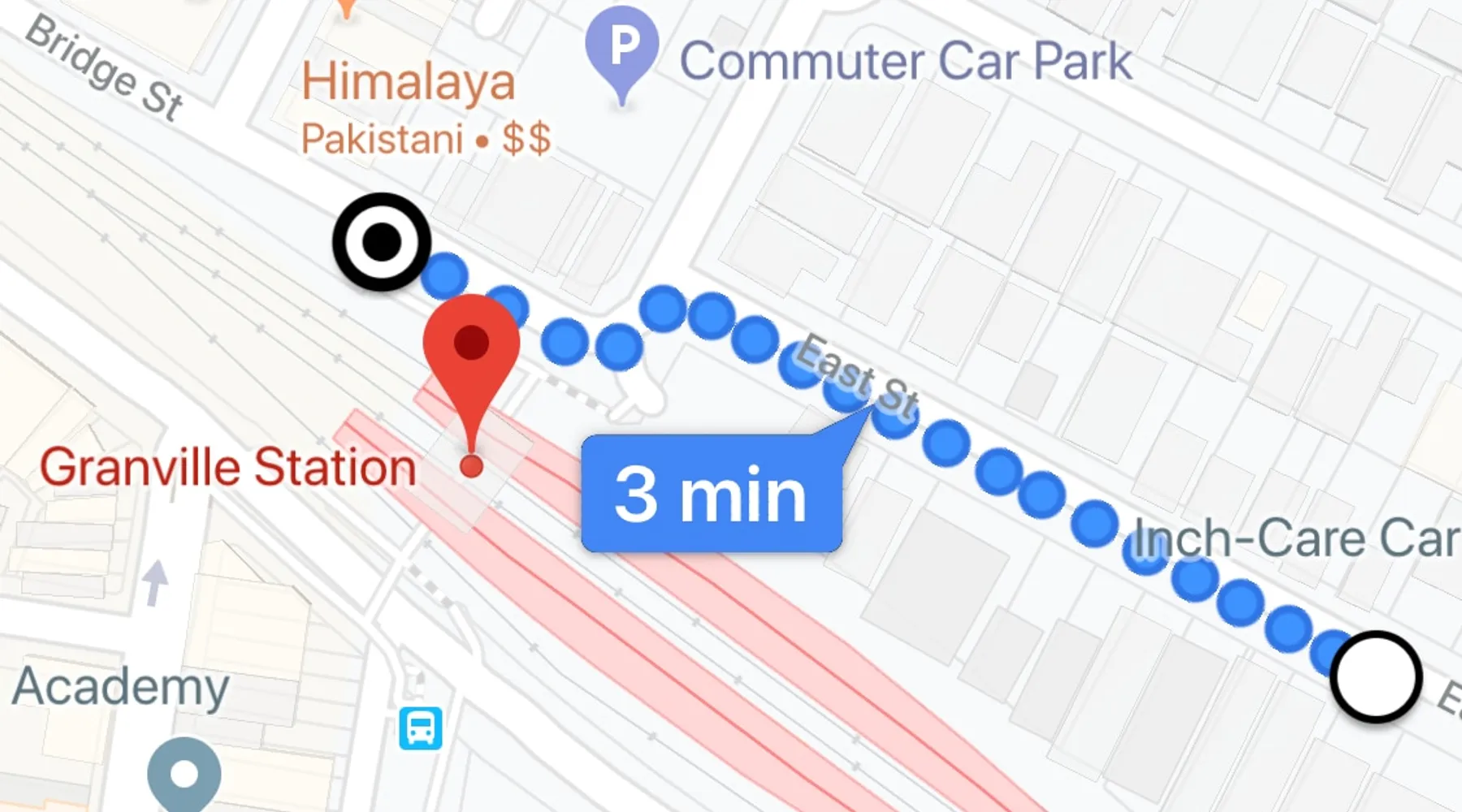Open the Commuter Car Park parking marker
This screenshot has width=1462, height=812.
click(621, 50)
